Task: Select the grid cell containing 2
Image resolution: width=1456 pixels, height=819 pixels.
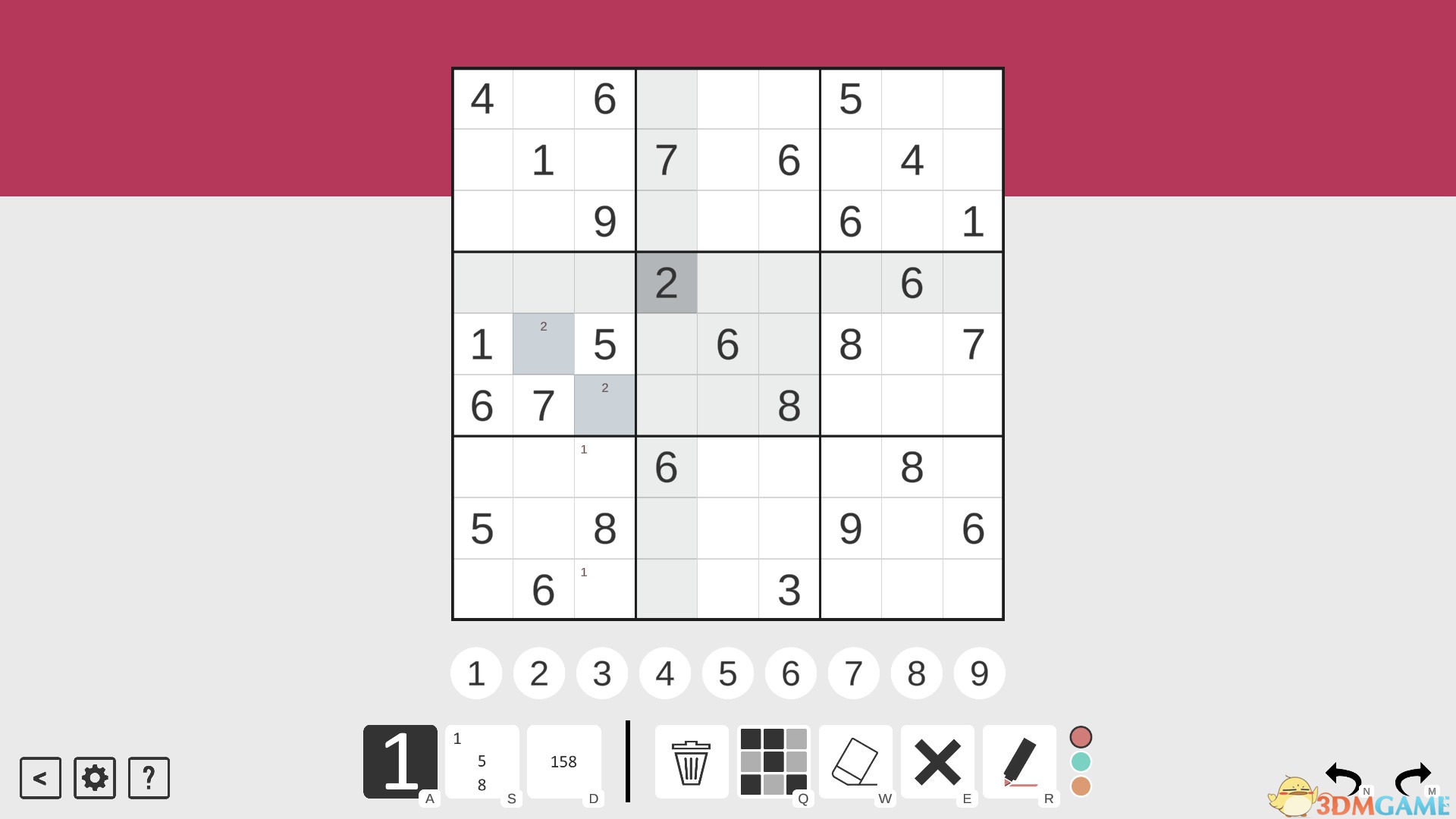Action: pyautogui.click(x=666, y=283)
